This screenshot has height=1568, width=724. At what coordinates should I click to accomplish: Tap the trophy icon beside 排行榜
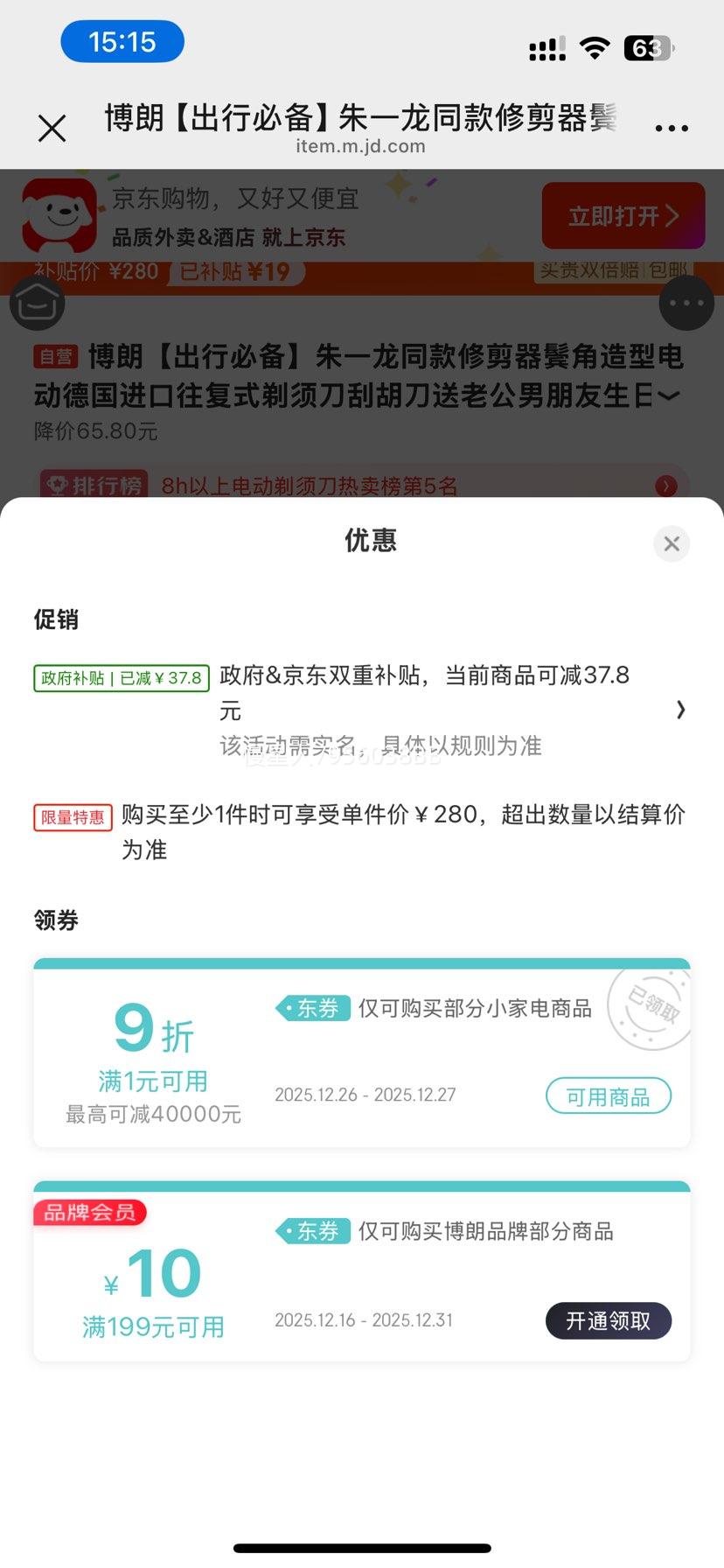point(58,486)
